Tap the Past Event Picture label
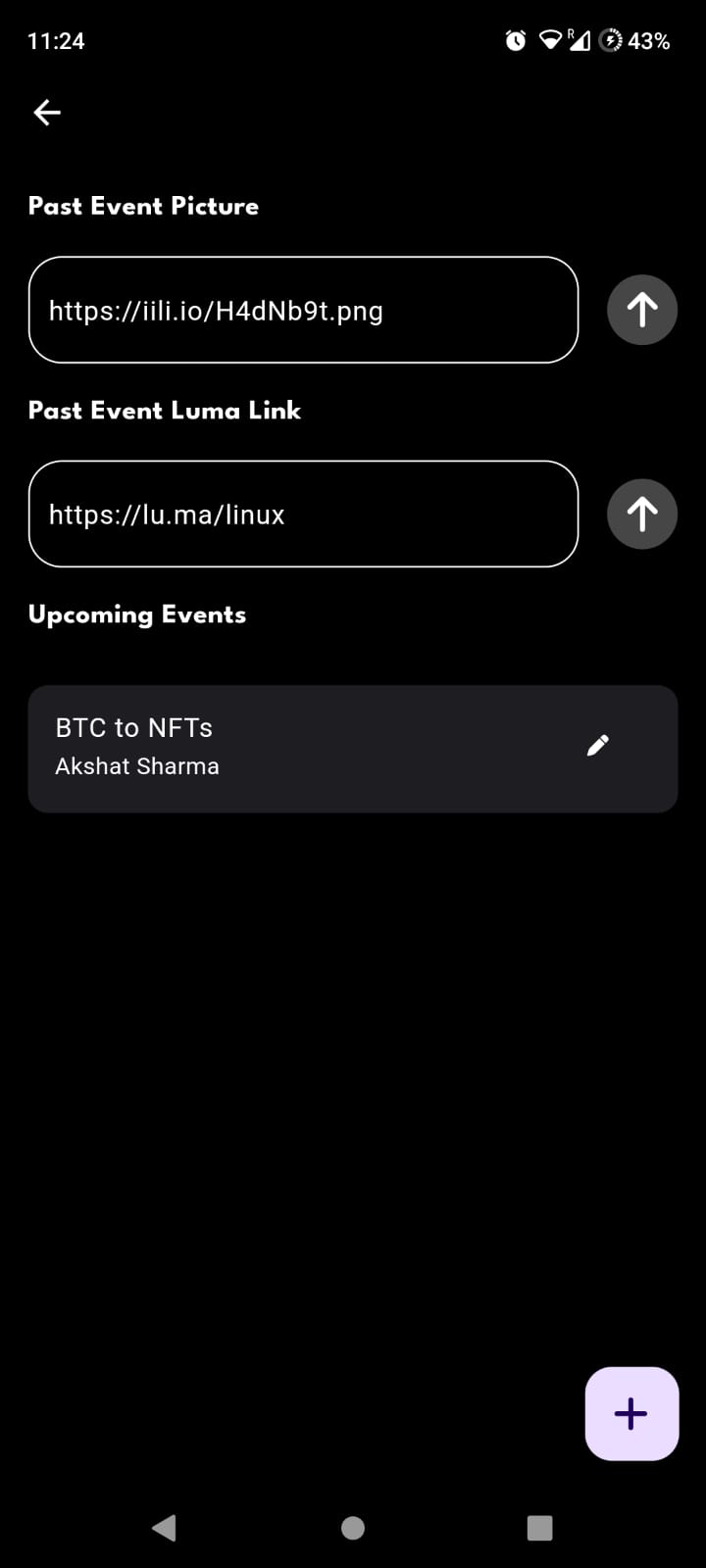This screenshot has height=1568, width=706. point(143,206)
